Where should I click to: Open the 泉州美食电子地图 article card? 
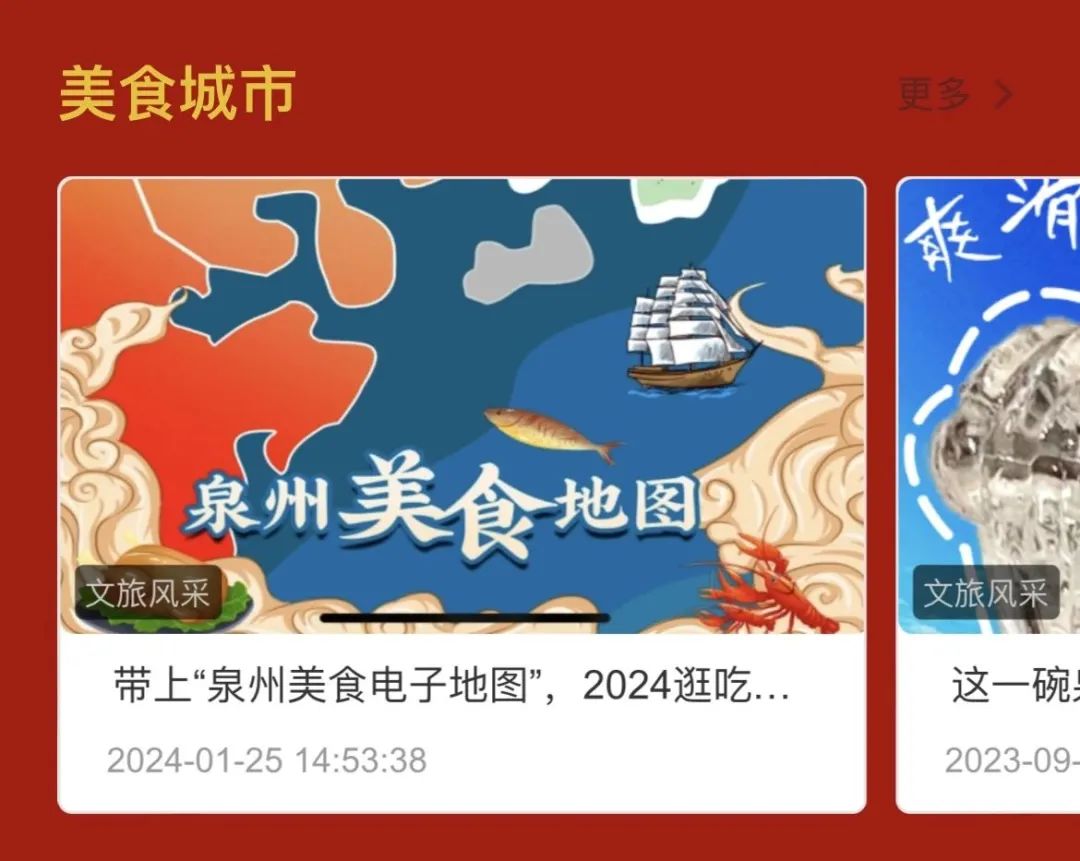click(x=461, y=495)
